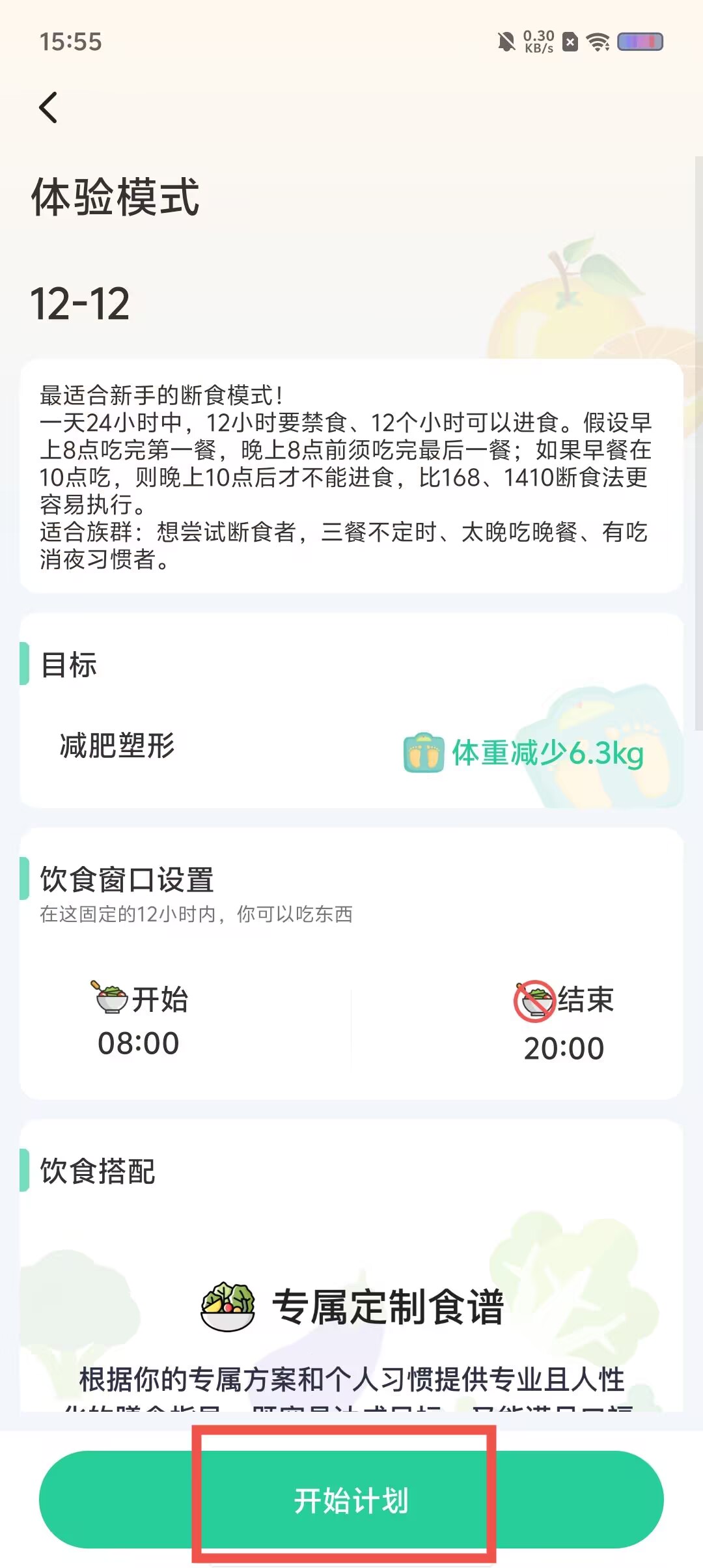Screen dimensions: 703x1568
Task: Go back using the top-left arrow
Action: point(49,107)
